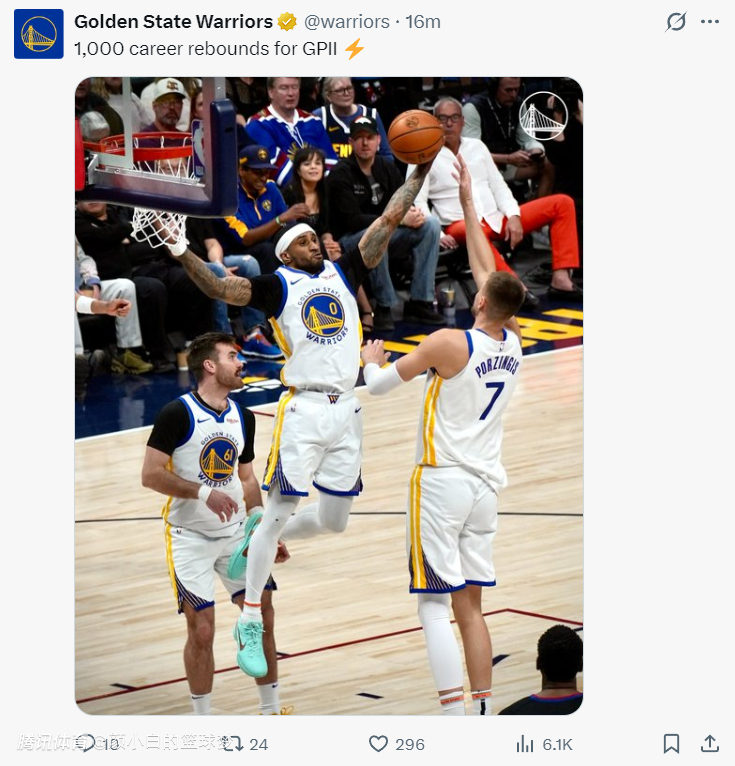The height and width of the screenshot is (766, 735).
Task: Like the Warriors post
Action: point(379,744)
